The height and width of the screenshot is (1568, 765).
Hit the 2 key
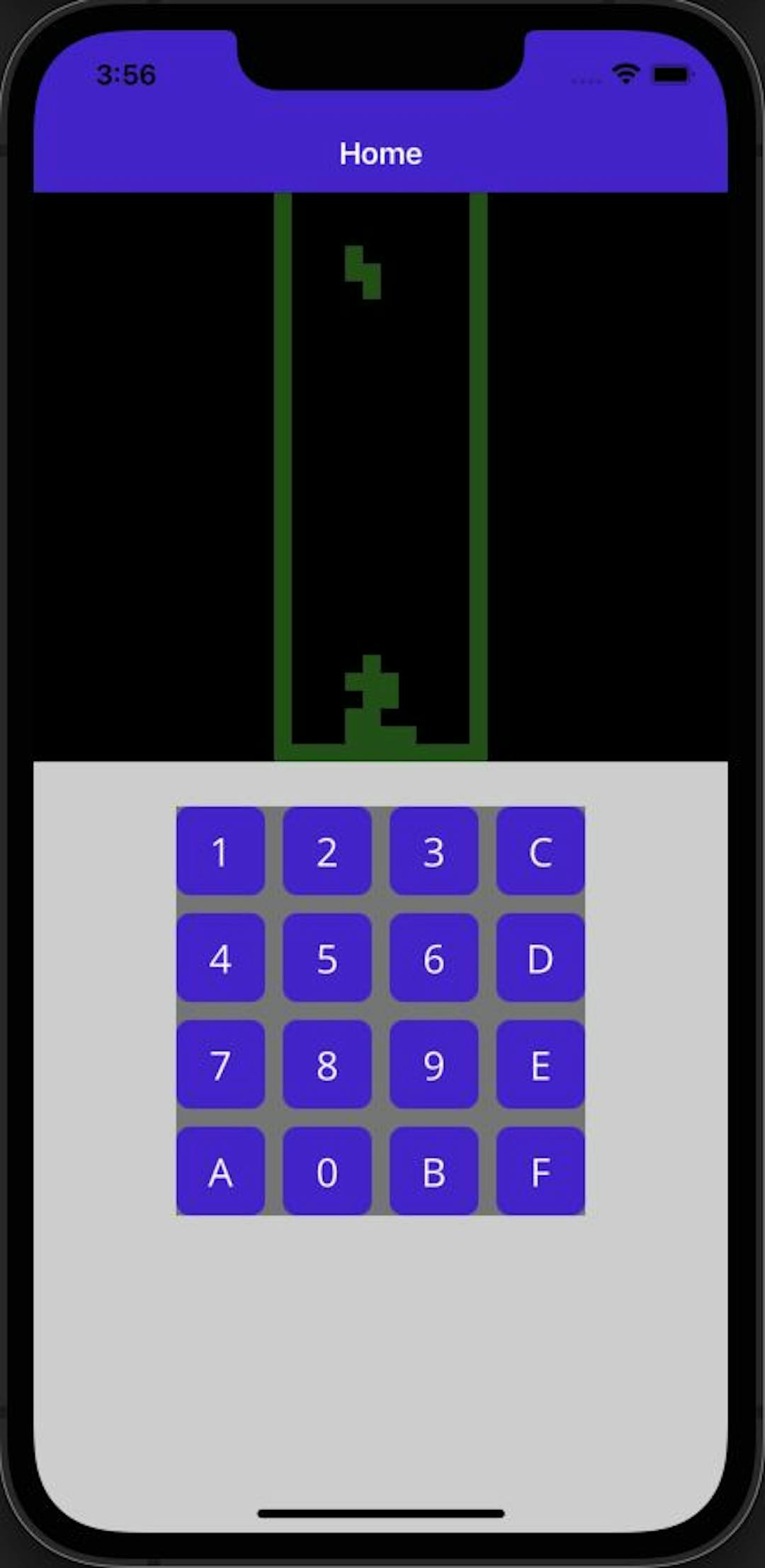(327, 851)
